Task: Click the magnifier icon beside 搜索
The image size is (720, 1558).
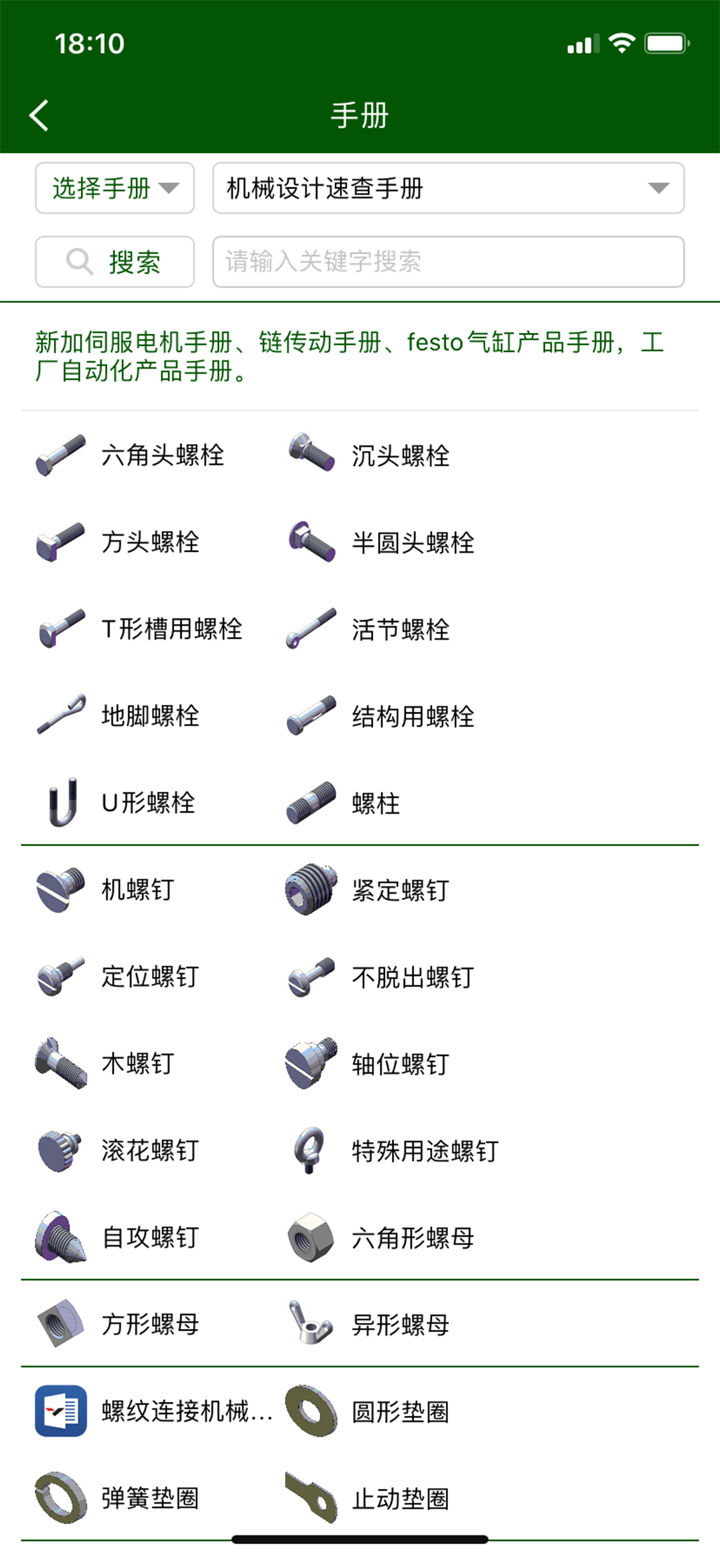Action: pyautogui.click(x=80, y=261)
